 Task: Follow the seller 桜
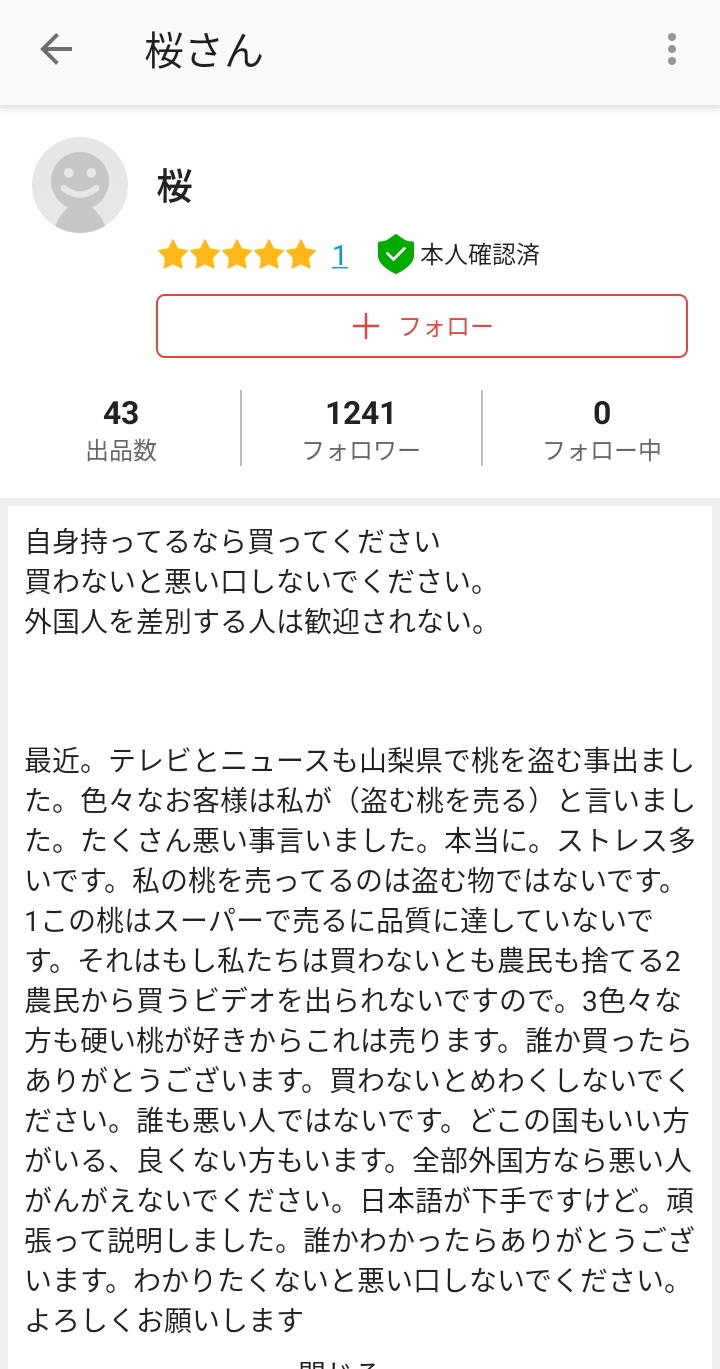[421, 326]
